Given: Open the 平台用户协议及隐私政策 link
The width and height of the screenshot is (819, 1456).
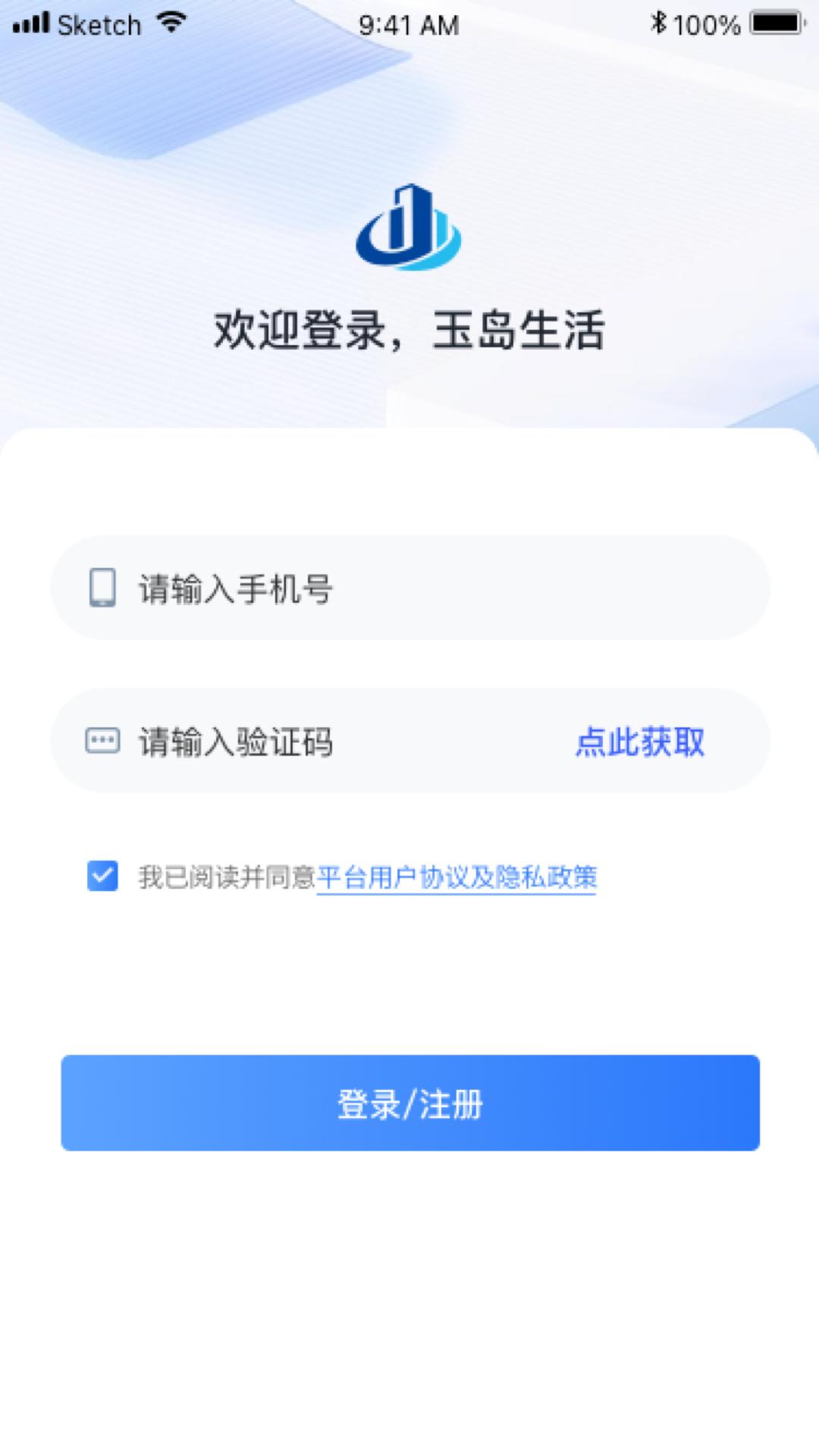Looking at the screenshot, I should (x=457, y=877).
